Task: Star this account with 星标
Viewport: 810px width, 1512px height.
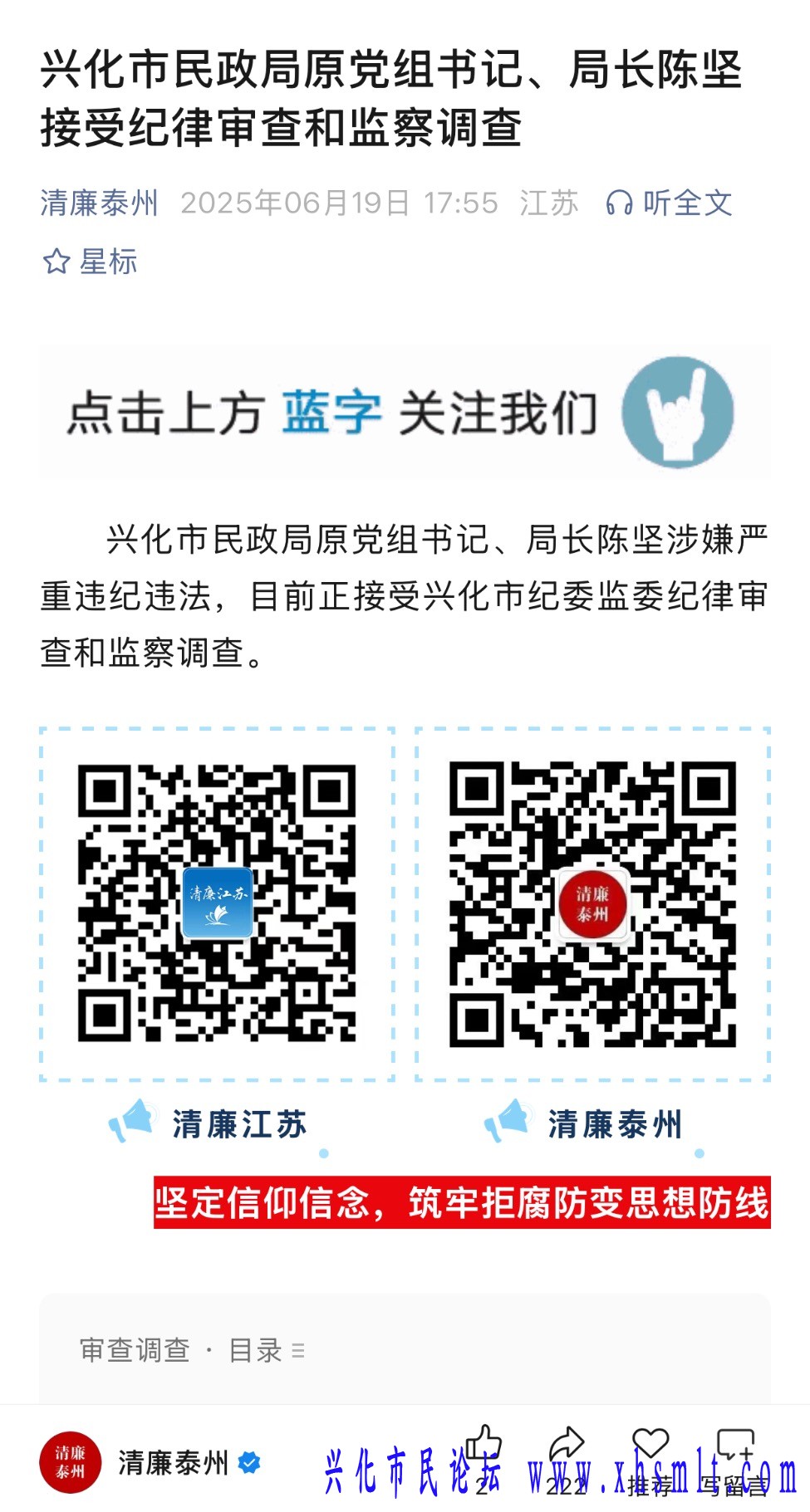Action: tap(90, 262)
